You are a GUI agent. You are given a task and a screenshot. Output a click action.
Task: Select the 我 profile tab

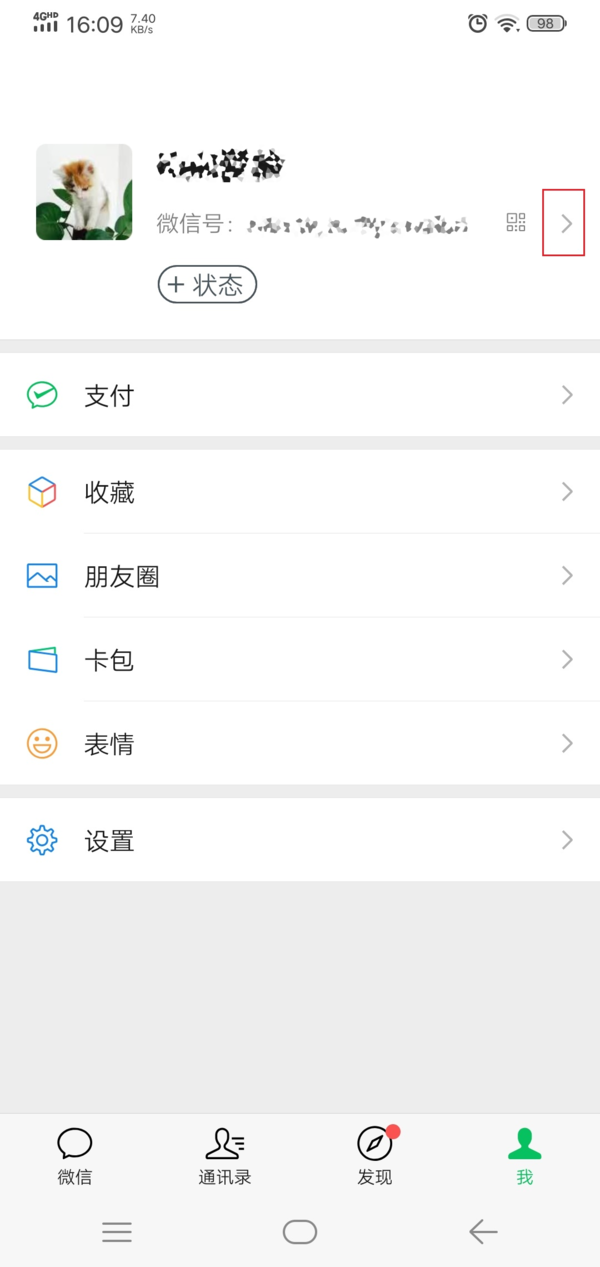(x=524, y=1156)
